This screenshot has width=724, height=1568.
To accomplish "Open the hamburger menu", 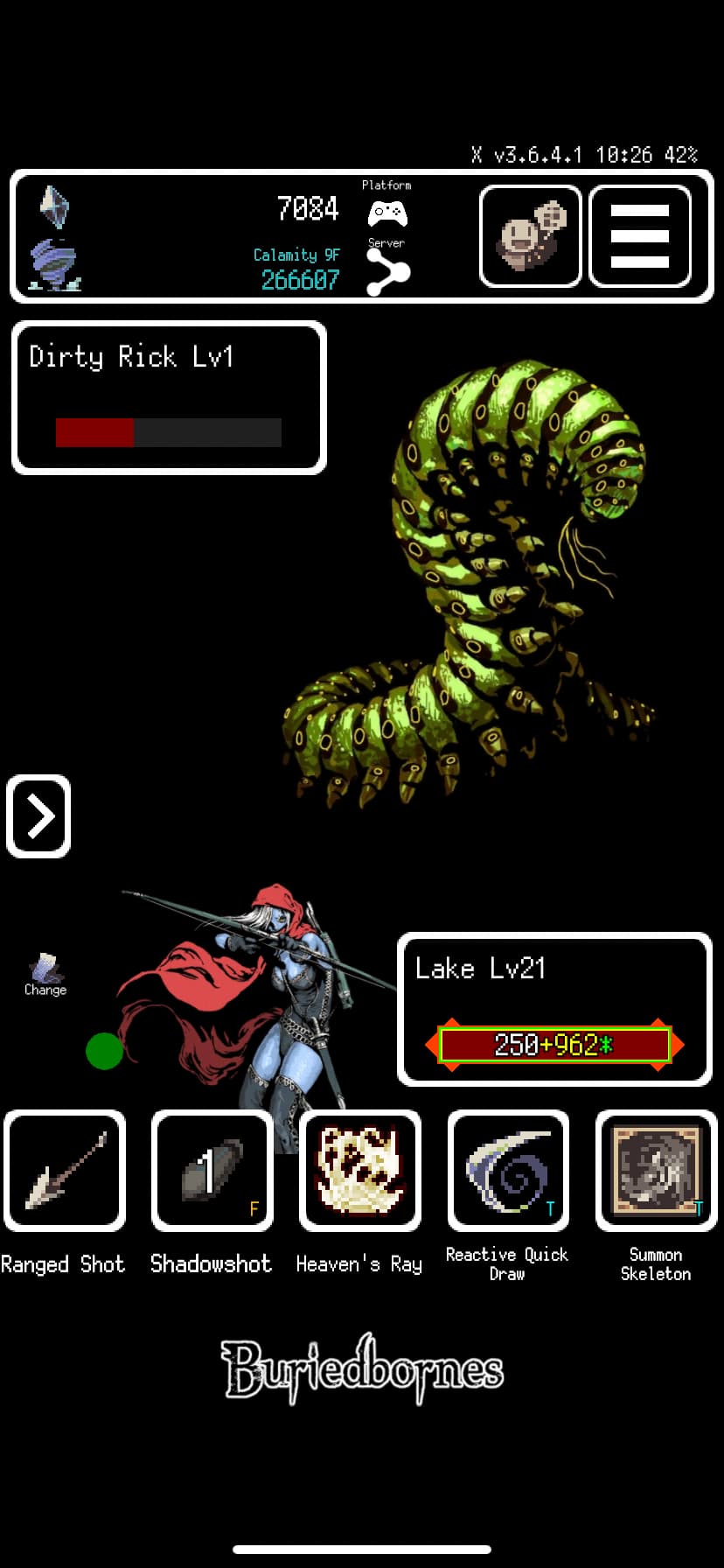I will pos(640,236).
